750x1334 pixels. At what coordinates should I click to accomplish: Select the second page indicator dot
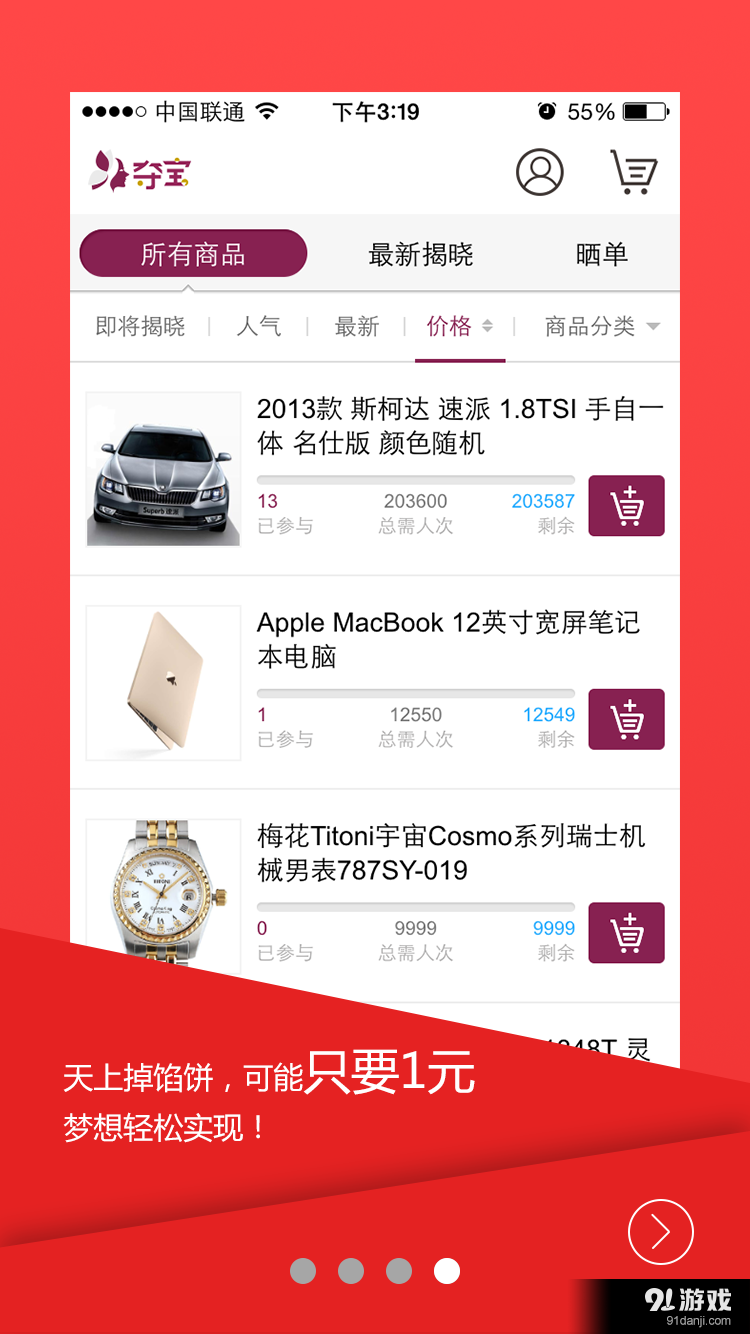[351, 1271]
